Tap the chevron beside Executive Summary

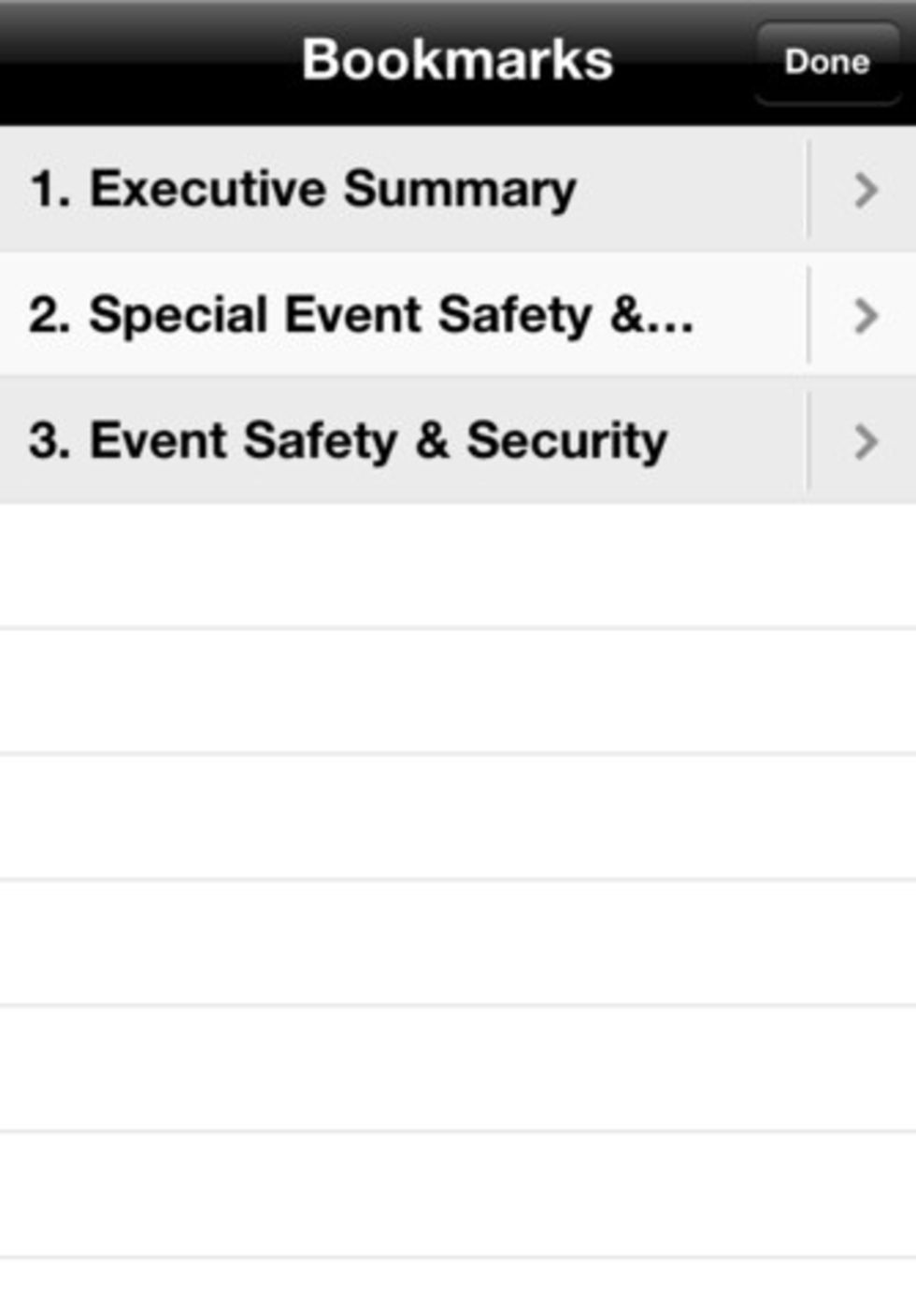point(866,190)
